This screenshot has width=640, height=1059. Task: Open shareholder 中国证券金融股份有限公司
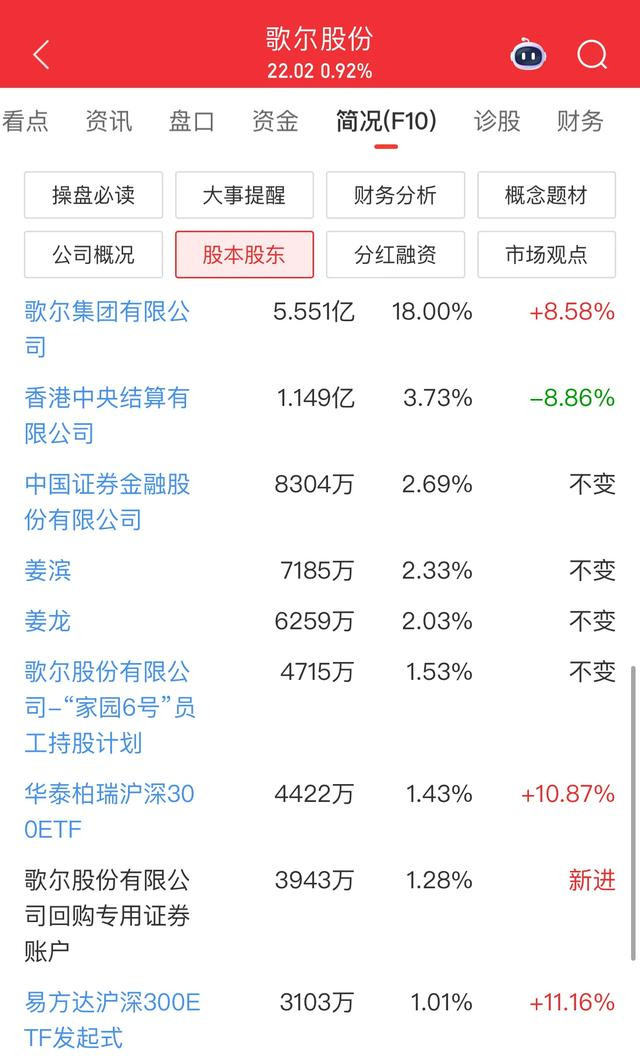(x=107, y=502)
